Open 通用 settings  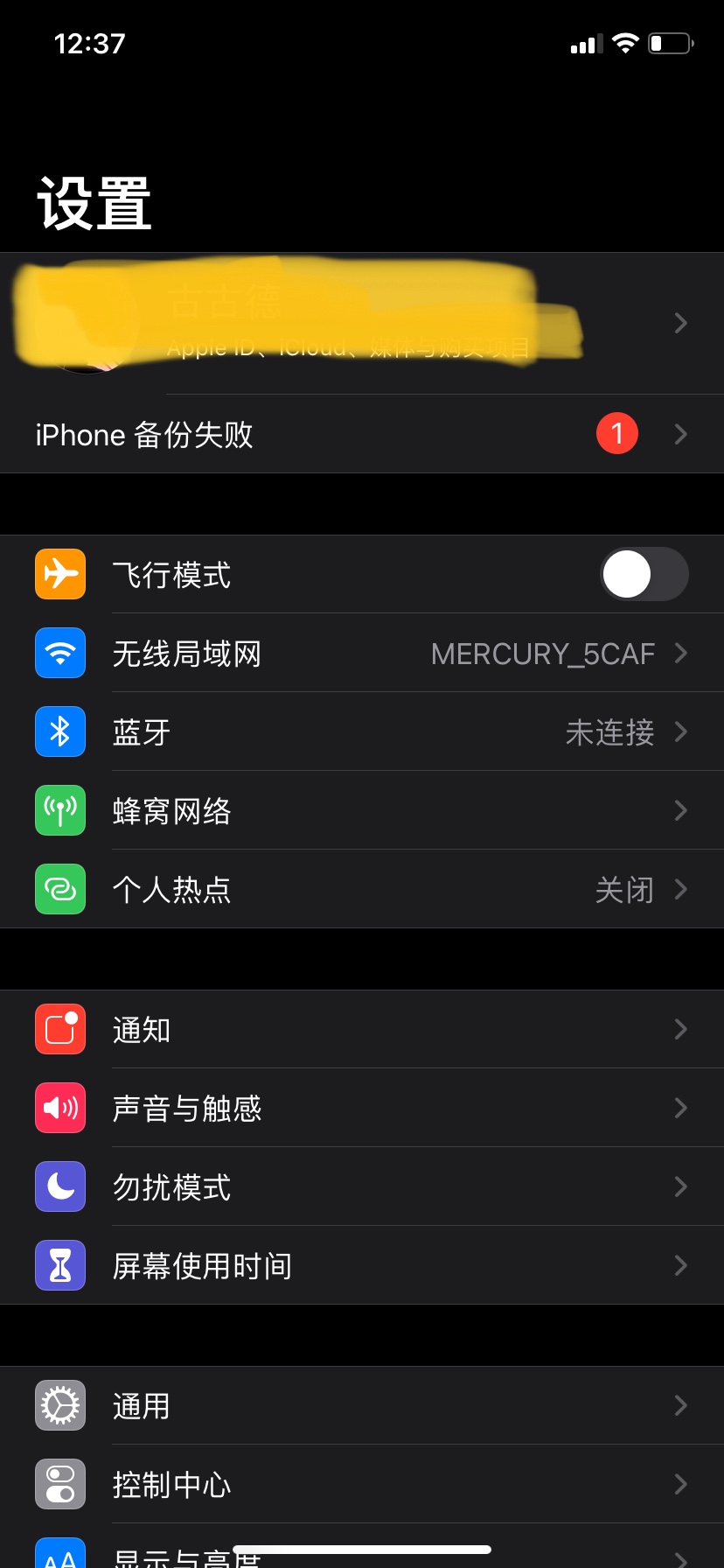(x=362, y=1406)
